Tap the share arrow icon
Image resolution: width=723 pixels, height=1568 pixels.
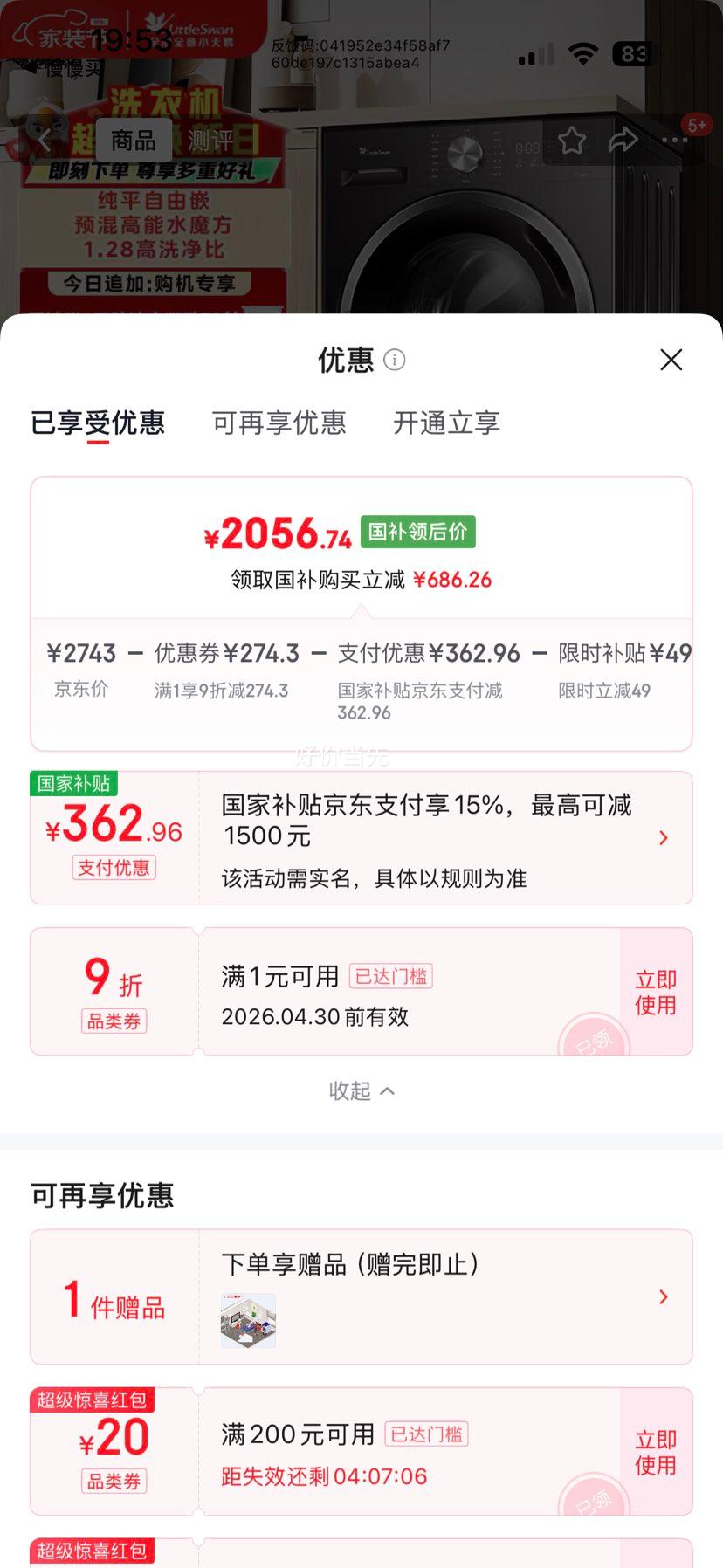point(623,140)
